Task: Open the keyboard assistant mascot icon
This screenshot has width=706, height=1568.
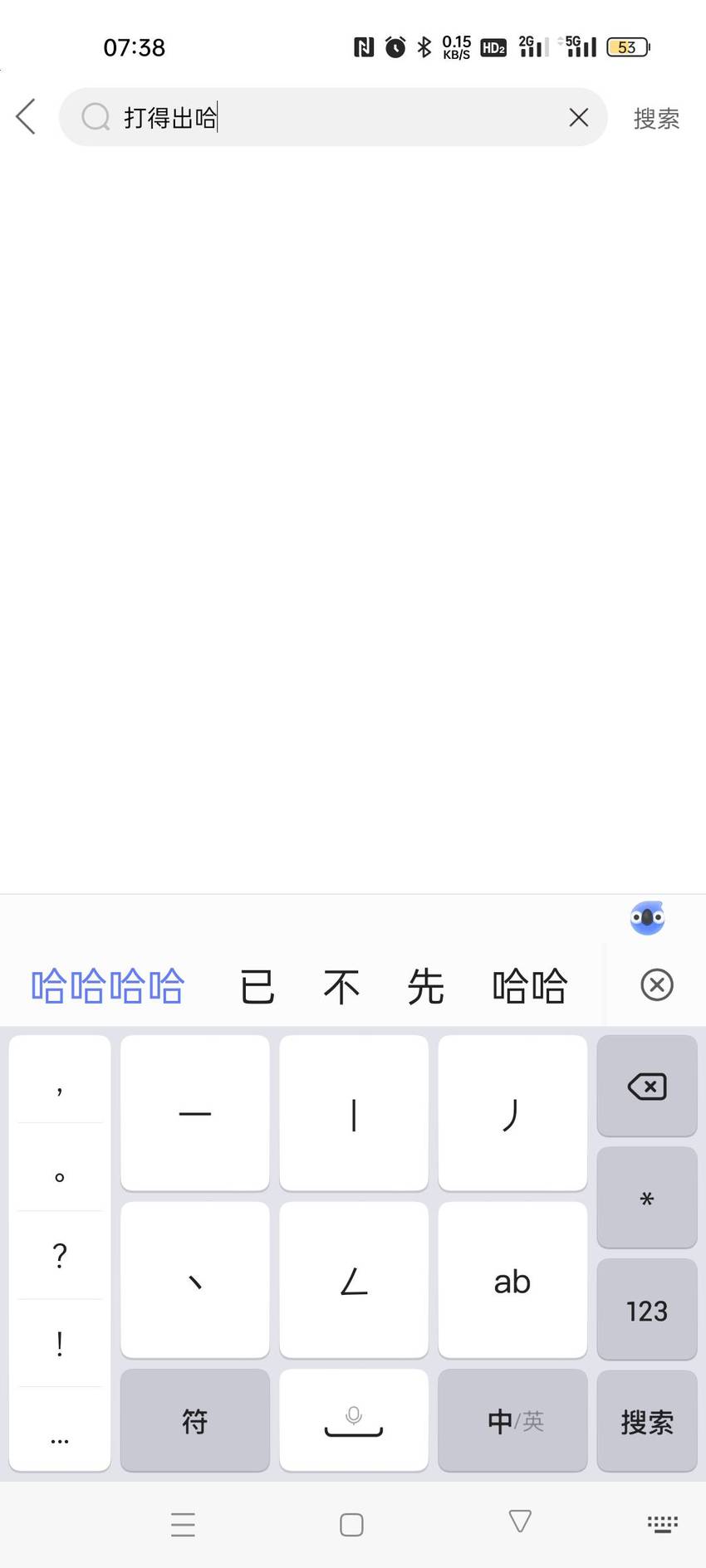Action: [x=647, y=918]
